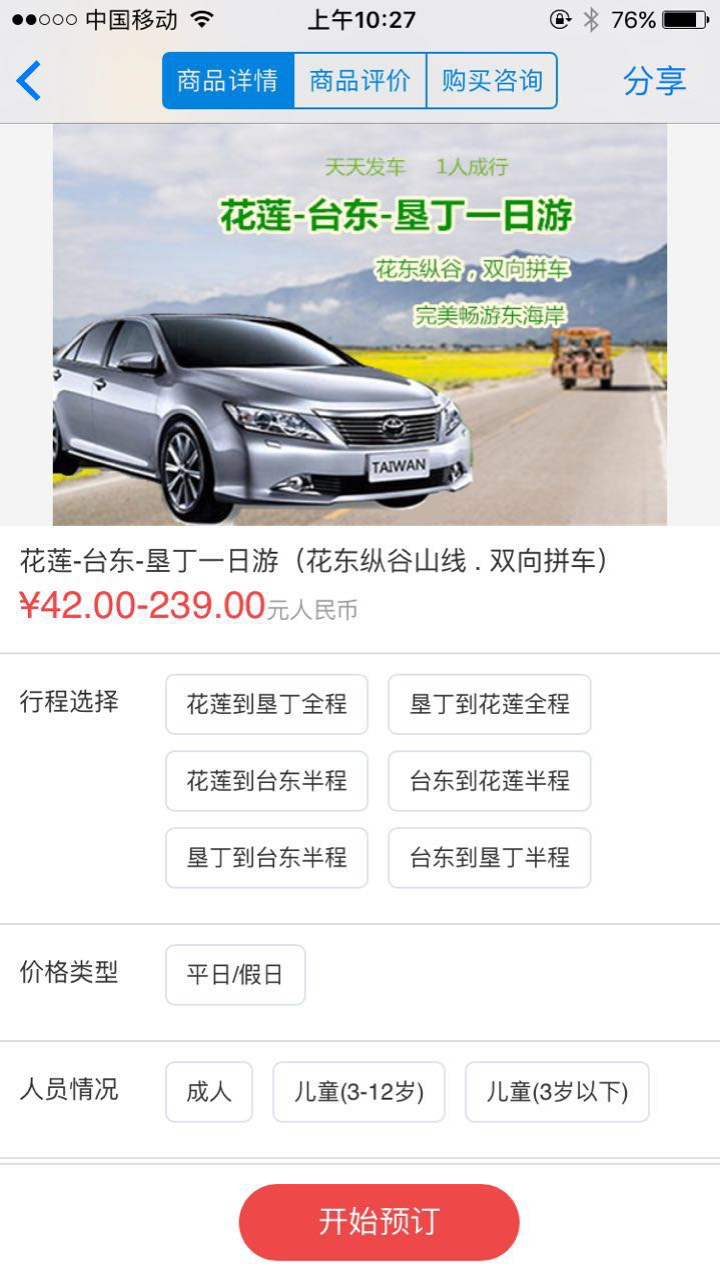Select 平日/假日 price type
Screen dimensions: 720x1280
click(x=235, y=975)
